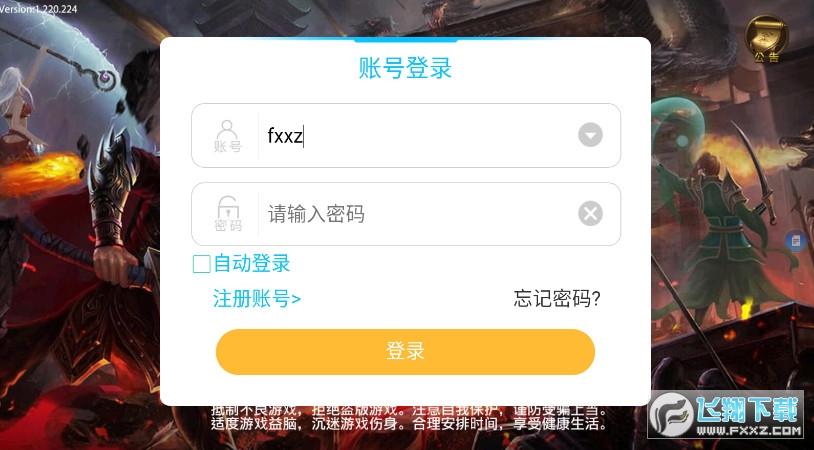Open the 公告 announcement scroll icon
The height and width of the screenshot is (450, 814).
pyautogui.click(x=767, y=40)
